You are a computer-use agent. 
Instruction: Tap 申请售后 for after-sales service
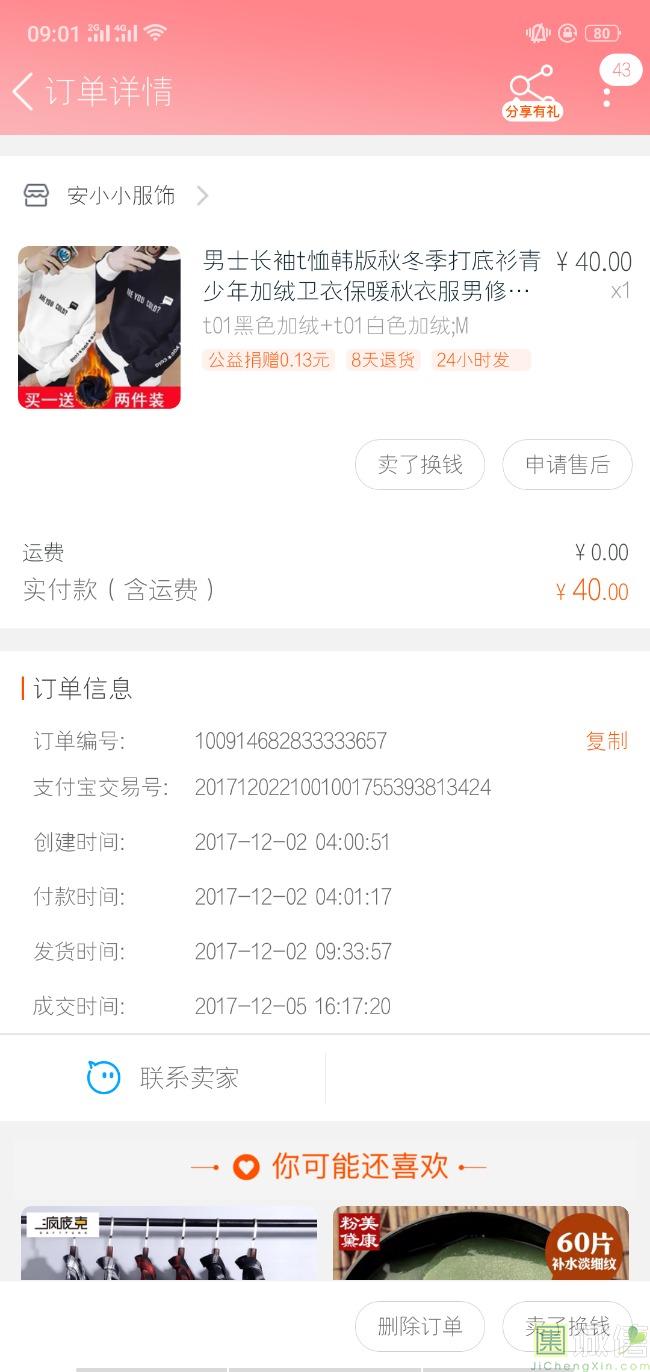click(567, 465)
